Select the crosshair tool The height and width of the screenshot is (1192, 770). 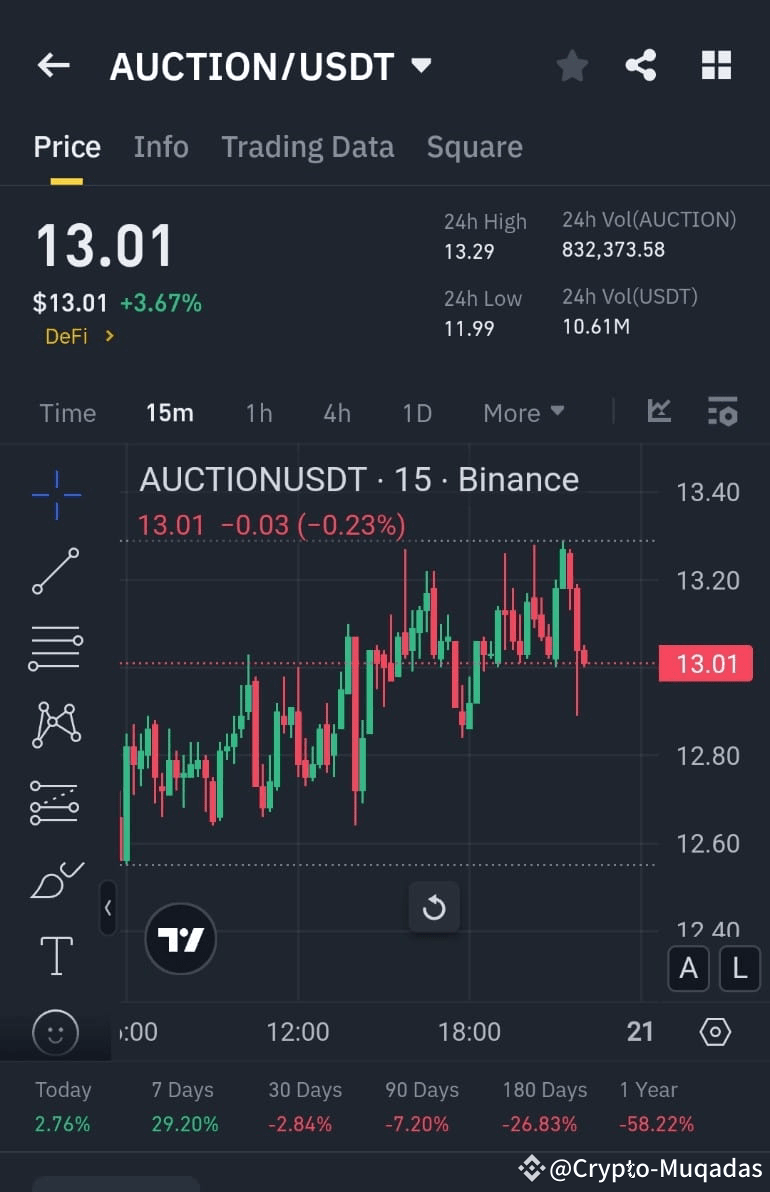(55, 493)
